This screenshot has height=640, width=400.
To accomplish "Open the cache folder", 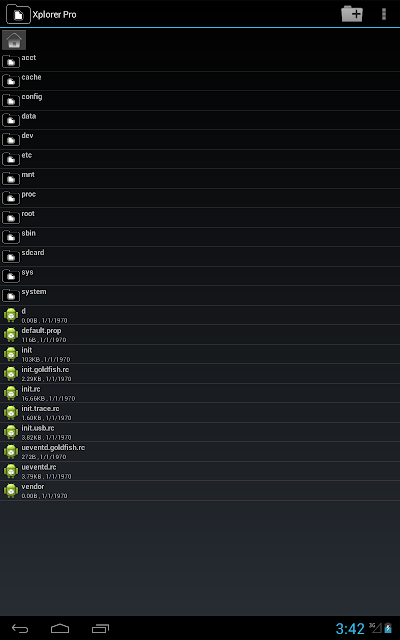I will pyautogui.click(x=200, y=81).
